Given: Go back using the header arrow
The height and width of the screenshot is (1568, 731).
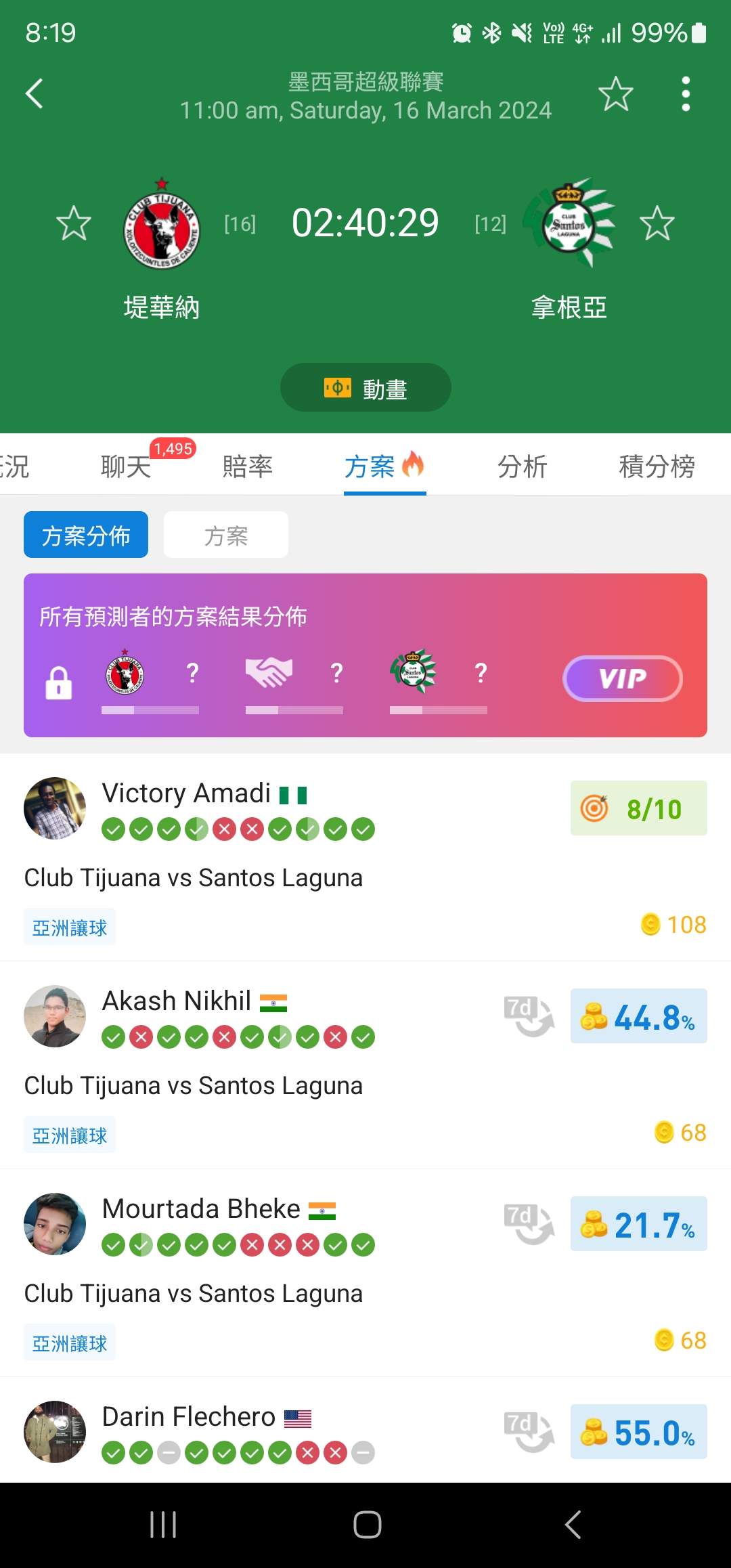Looking at the screenshot, I should pyautogui.click(x=35, y=93).
